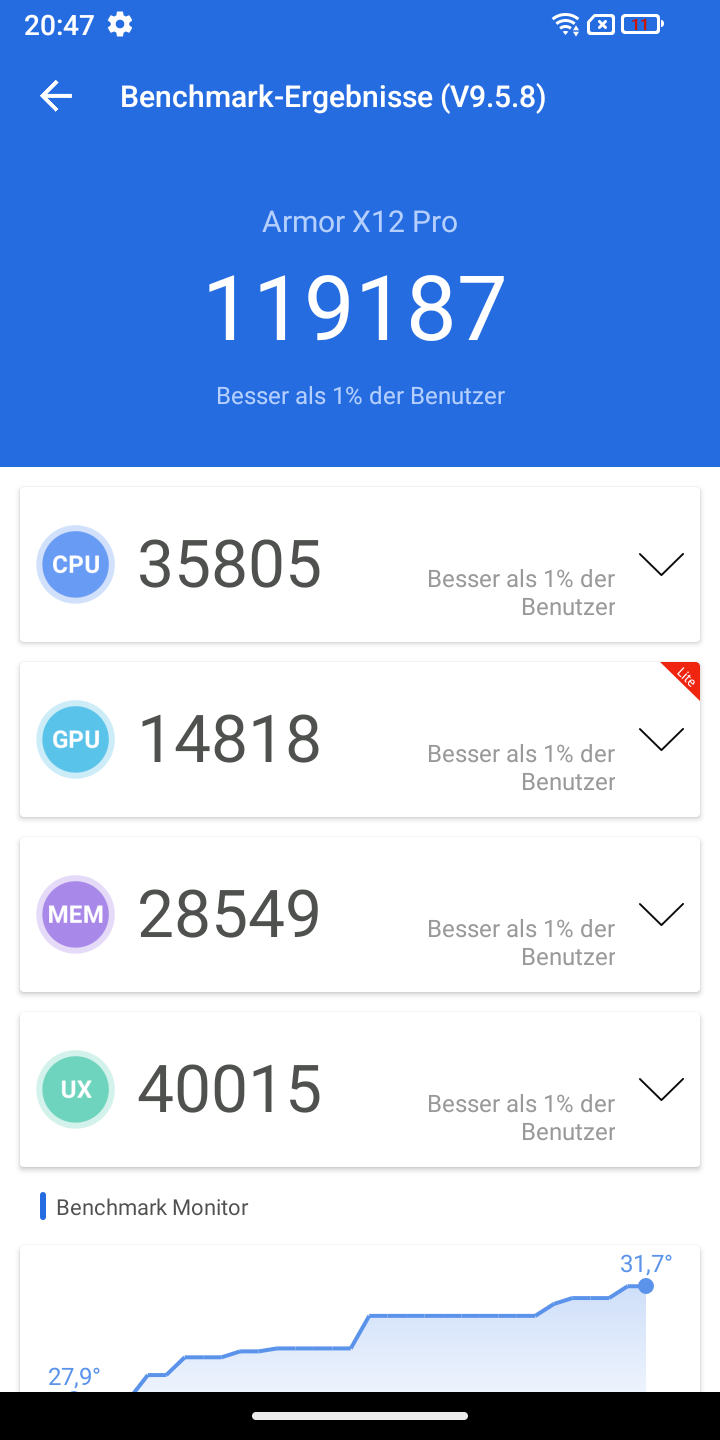The image size is (720, 1440).
Task: Expand the MEM score details
Action: click(660, 914)
